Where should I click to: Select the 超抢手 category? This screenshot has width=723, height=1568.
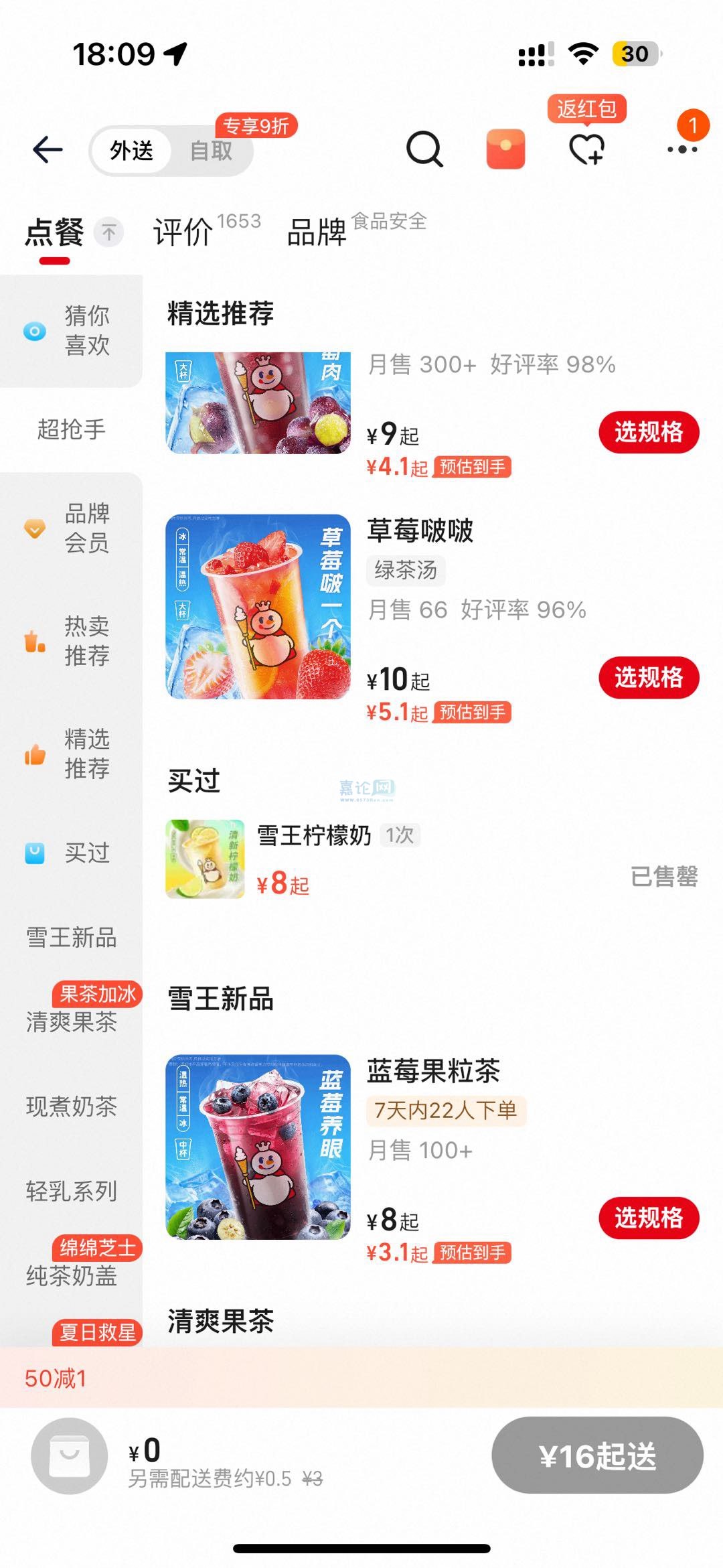[71, 429]
